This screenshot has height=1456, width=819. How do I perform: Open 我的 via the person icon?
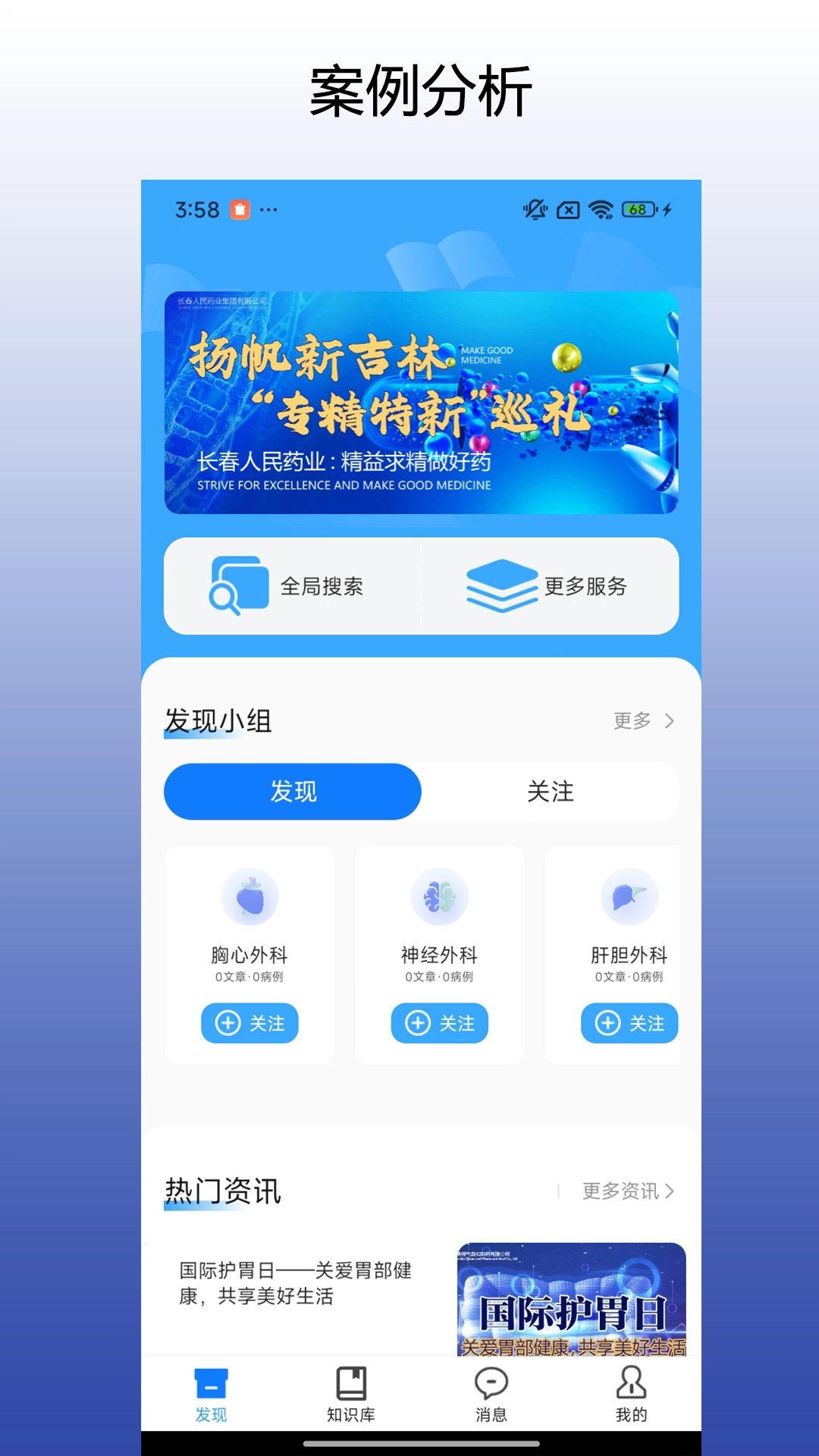632,1395
